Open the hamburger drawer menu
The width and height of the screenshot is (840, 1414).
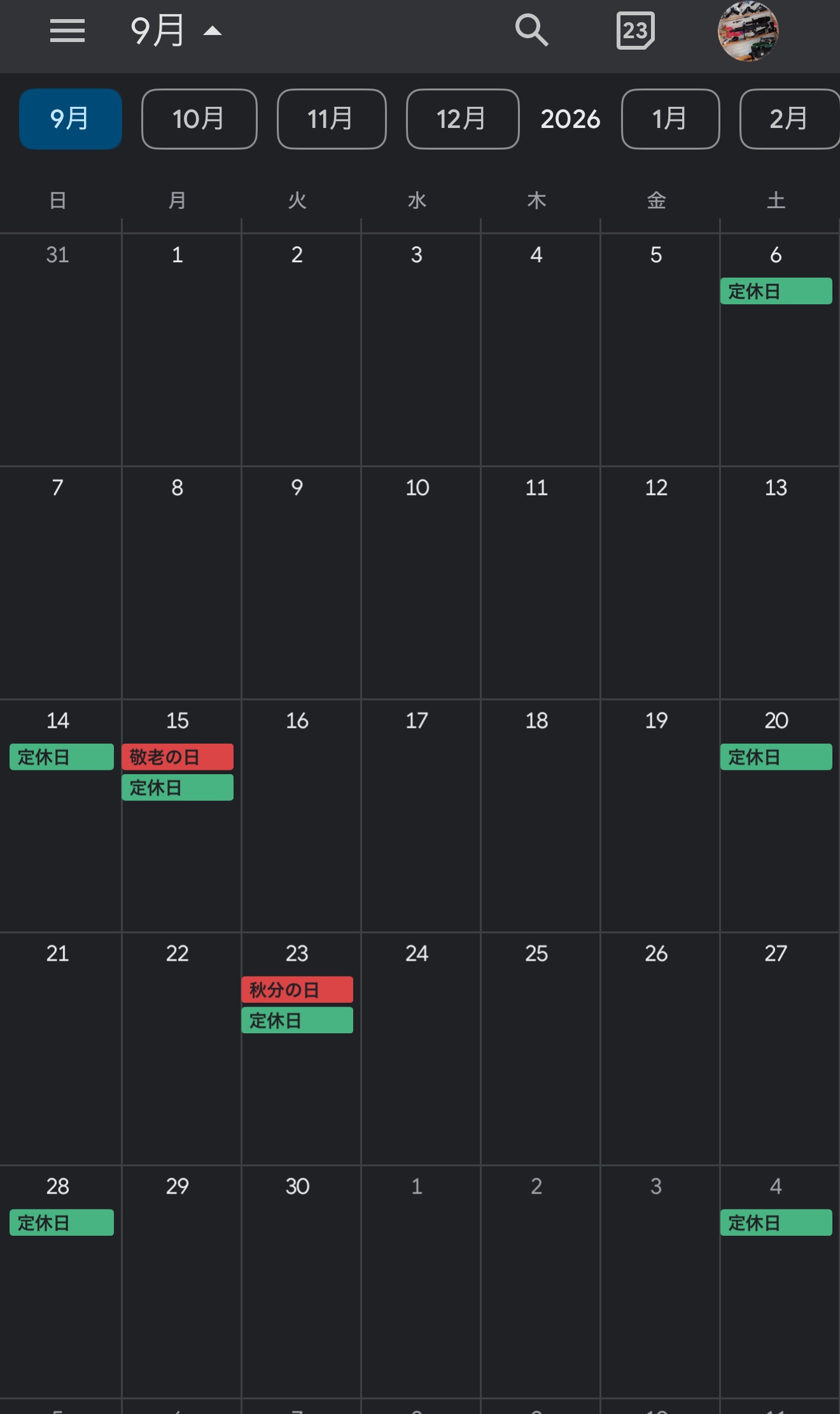tap(67, 31)
